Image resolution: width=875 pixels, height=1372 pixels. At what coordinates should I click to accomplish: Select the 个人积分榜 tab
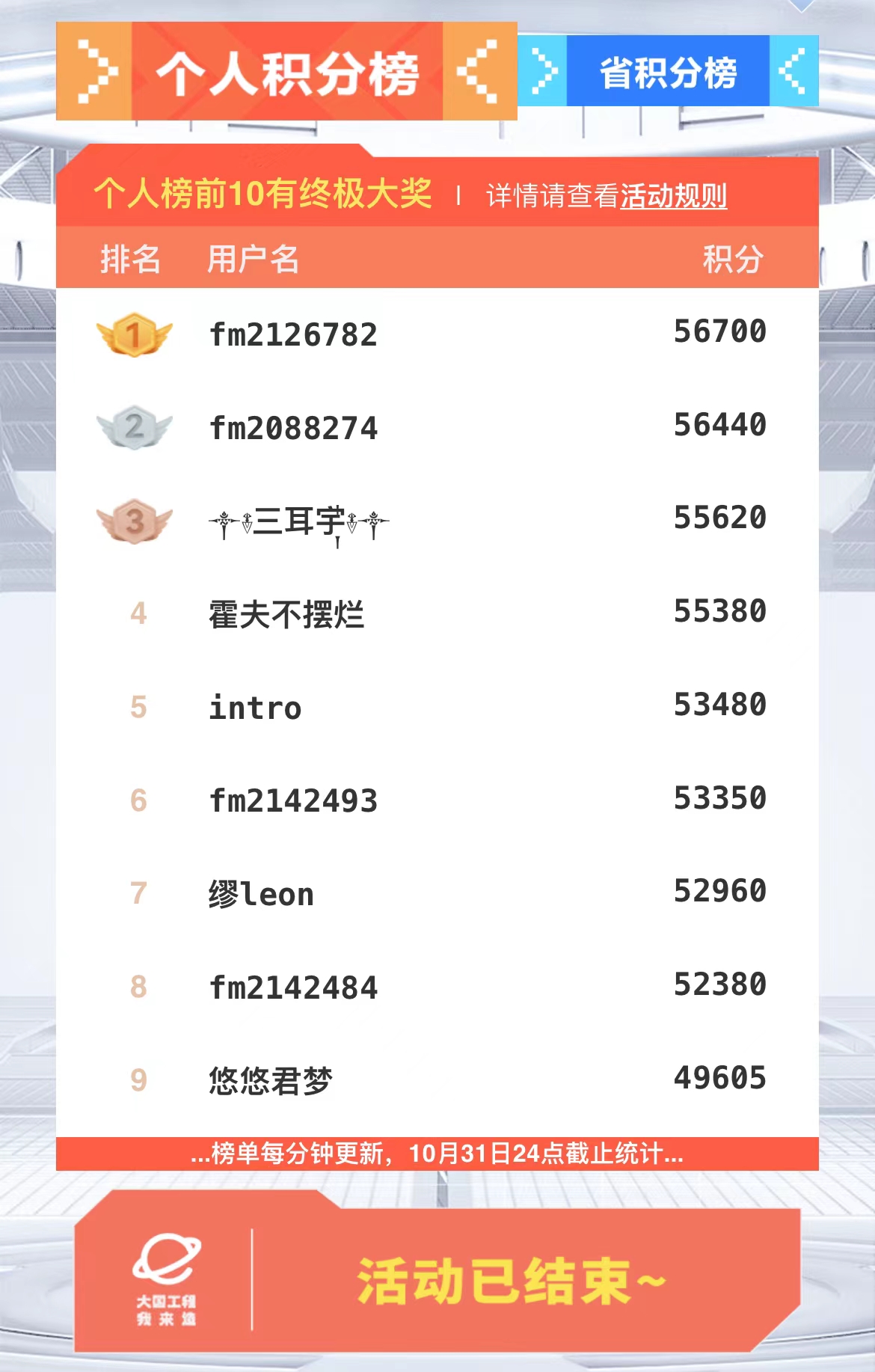(287, 73)
